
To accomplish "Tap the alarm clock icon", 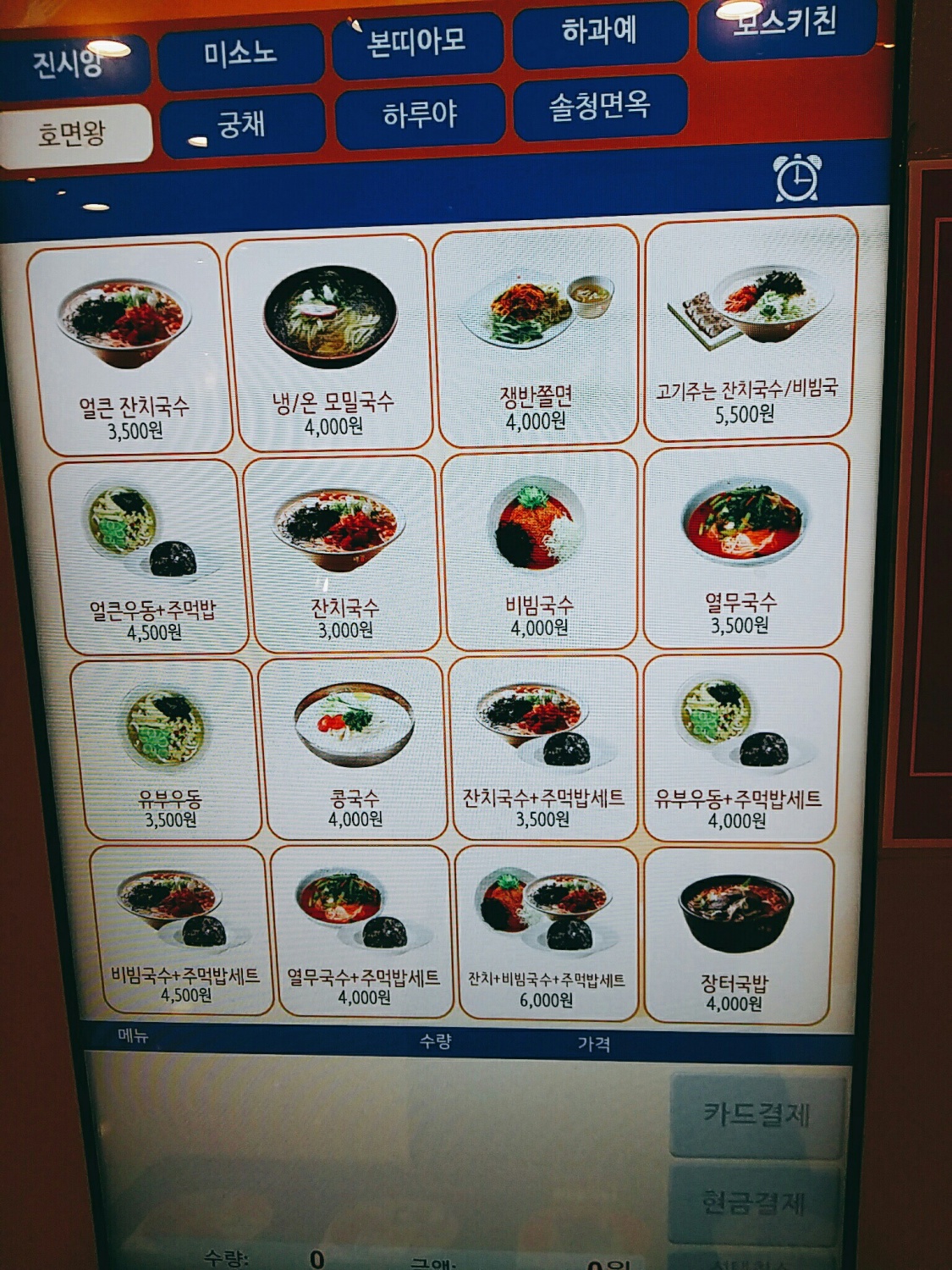I will click(796, 178).
